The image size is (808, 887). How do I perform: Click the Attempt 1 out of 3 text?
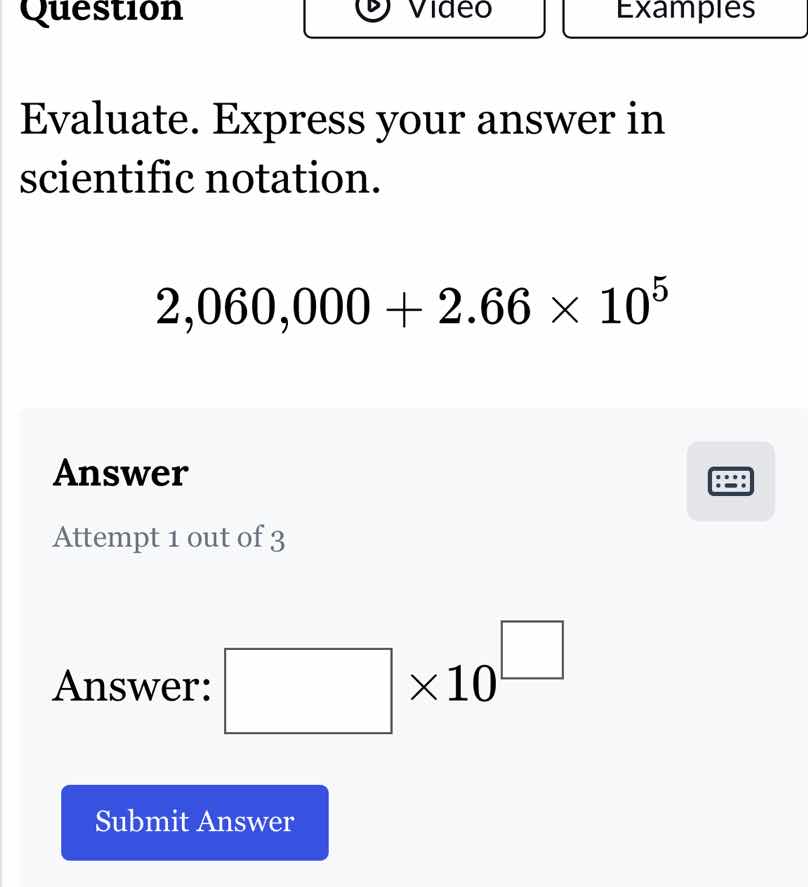coord(168,537)
